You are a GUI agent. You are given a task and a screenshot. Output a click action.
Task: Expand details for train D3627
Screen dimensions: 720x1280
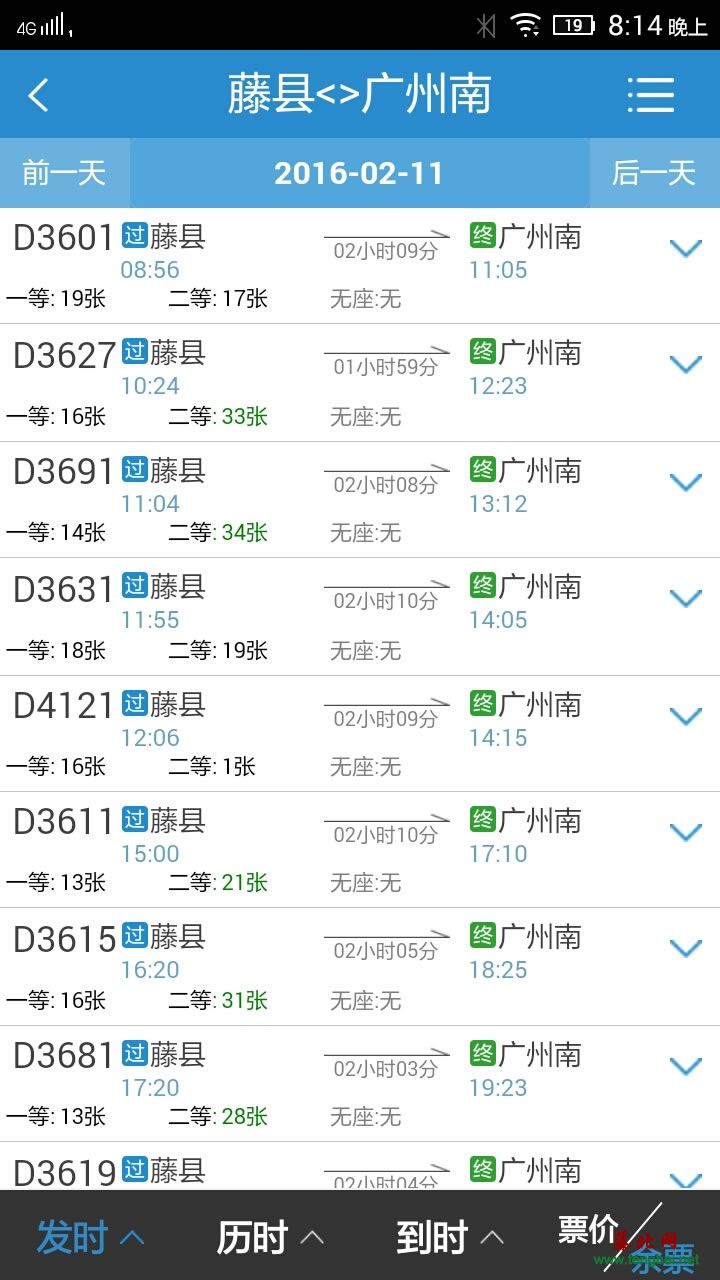click(685, 364)
